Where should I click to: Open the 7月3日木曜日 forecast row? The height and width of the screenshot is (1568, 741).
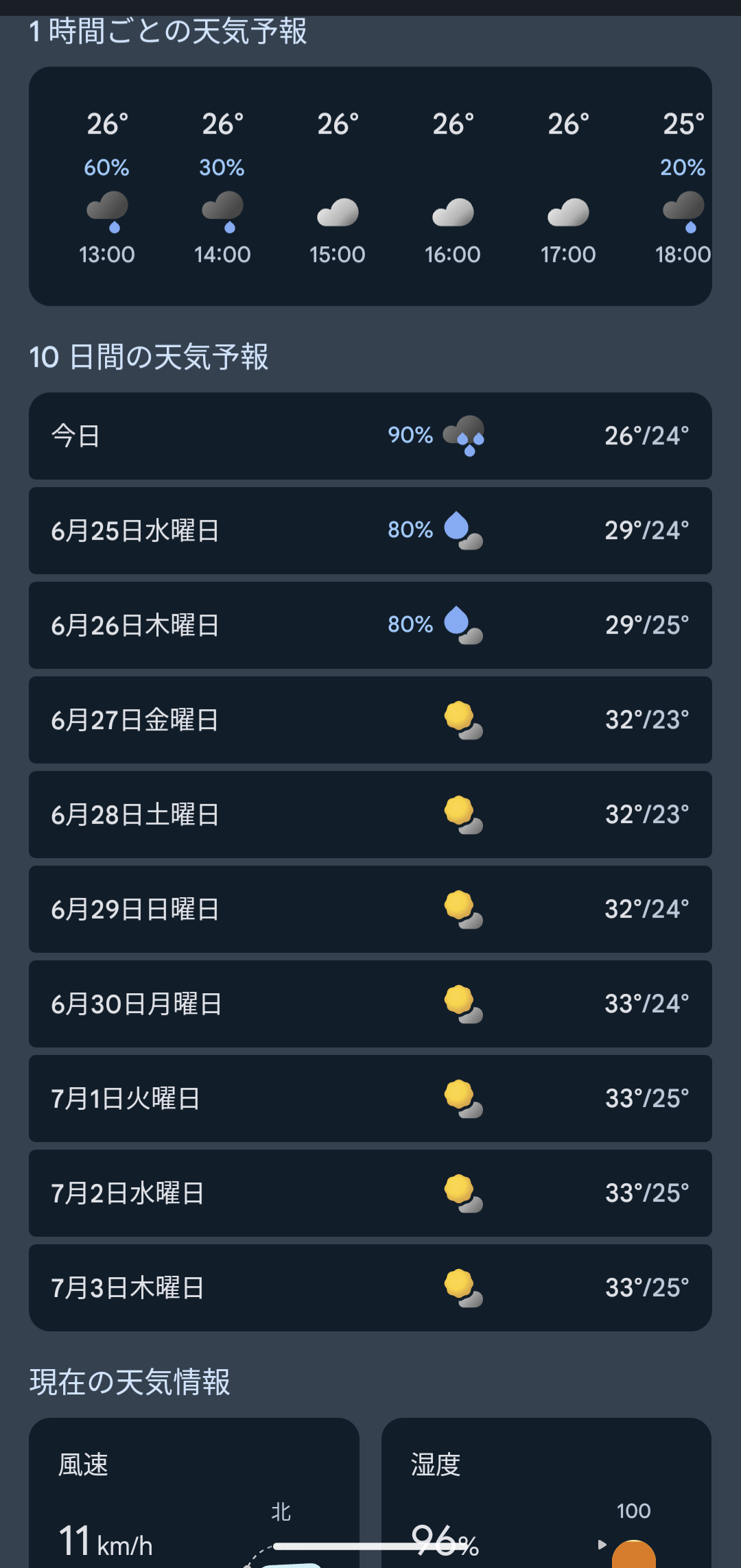pos(370,1287)
